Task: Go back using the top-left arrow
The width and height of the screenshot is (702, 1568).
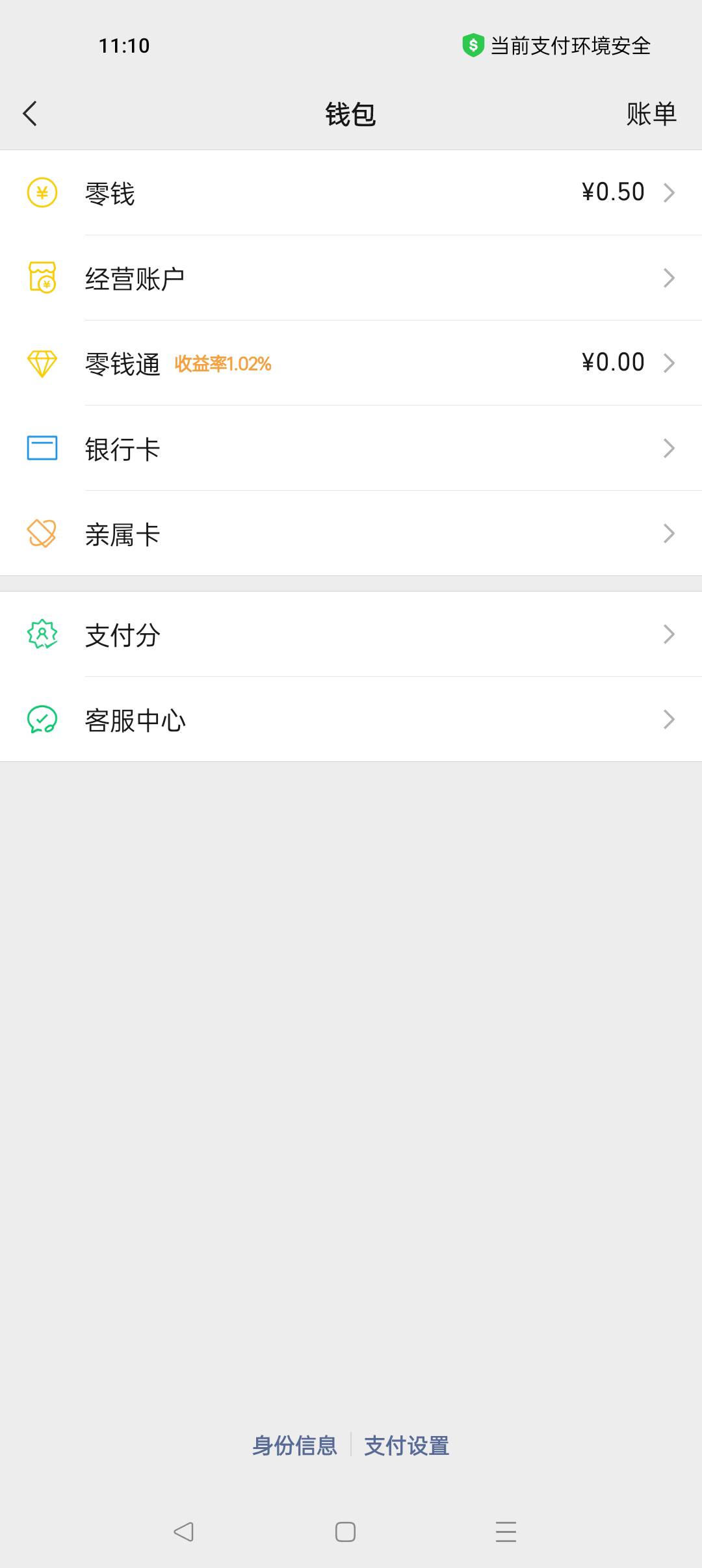Action: (30, 114)
